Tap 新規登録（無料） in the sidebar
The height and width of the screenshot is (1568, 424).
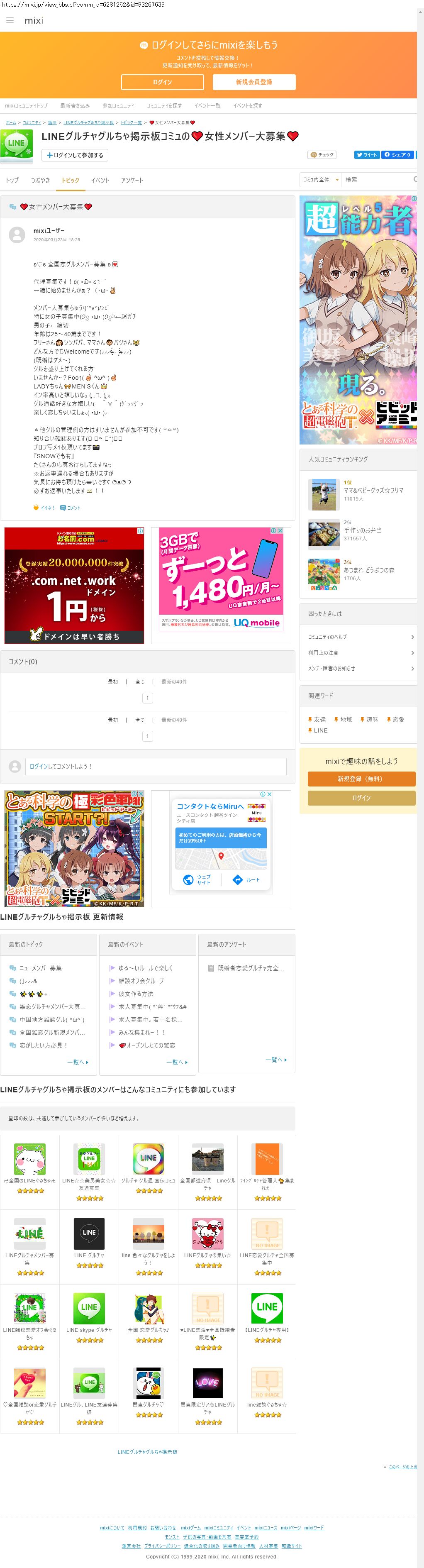click(361, 779)
